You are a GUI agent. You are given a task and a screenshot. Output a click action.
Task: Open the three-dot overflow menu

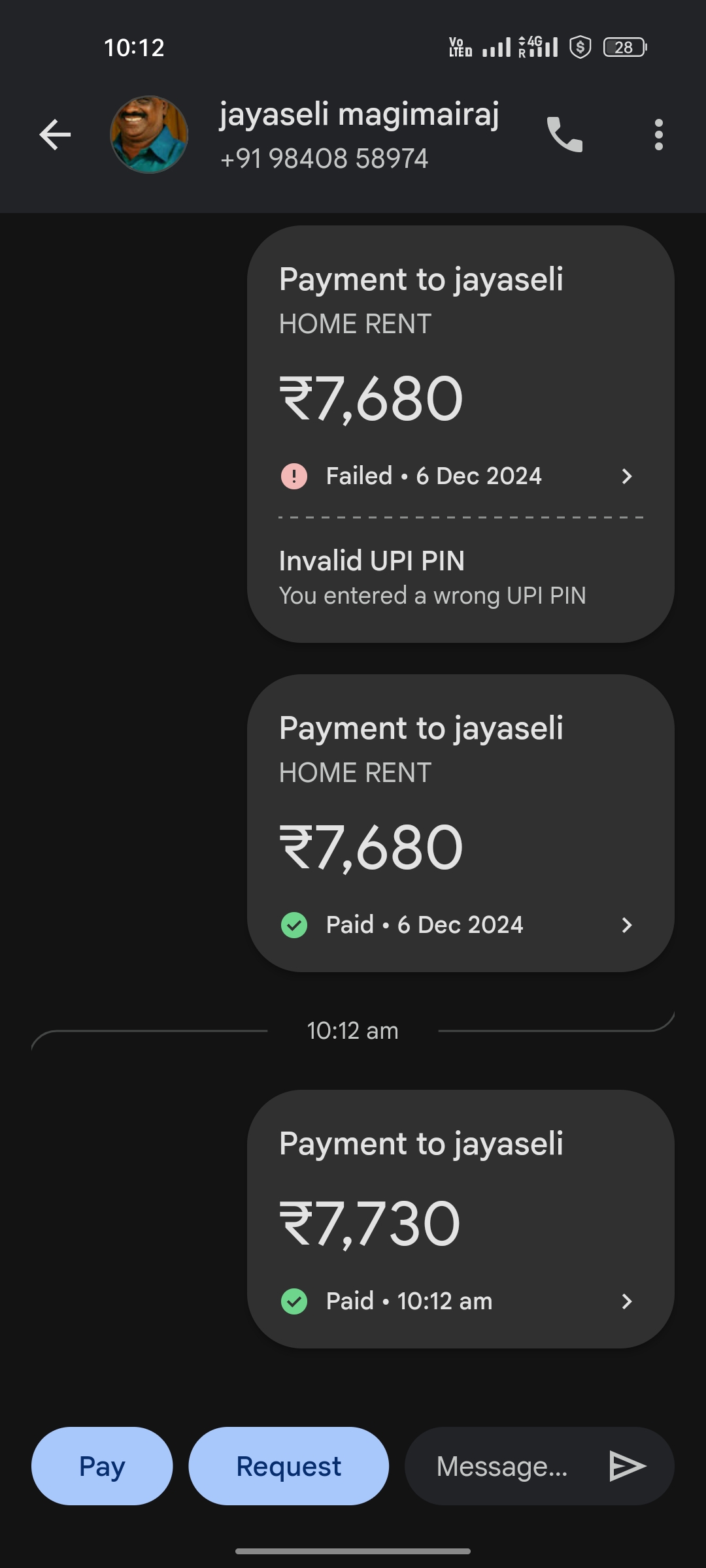point(658,135)
